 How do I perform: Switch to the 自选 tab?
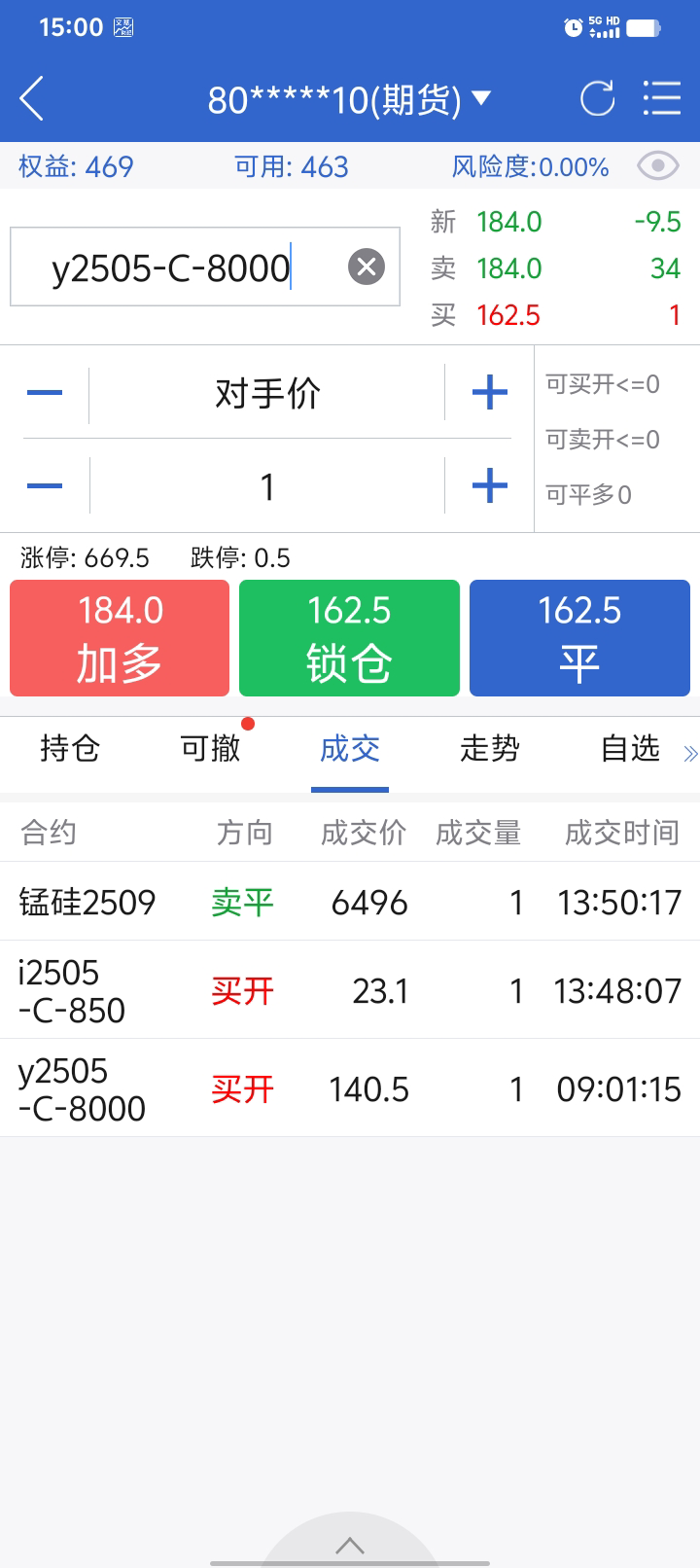[x=630, y=749]
